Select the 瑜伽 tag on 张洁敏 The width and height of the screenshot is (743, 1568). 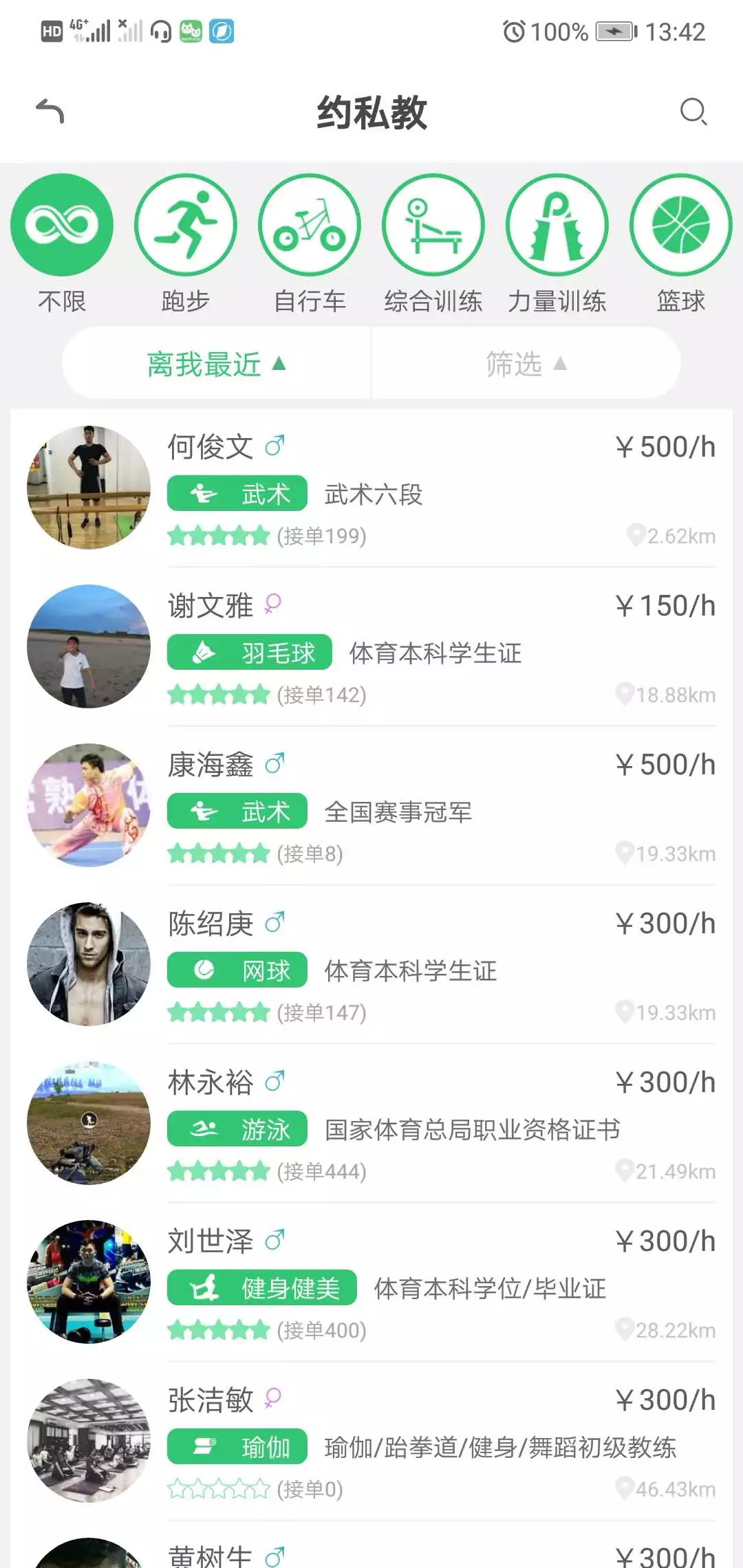[x=236, y=1442]
